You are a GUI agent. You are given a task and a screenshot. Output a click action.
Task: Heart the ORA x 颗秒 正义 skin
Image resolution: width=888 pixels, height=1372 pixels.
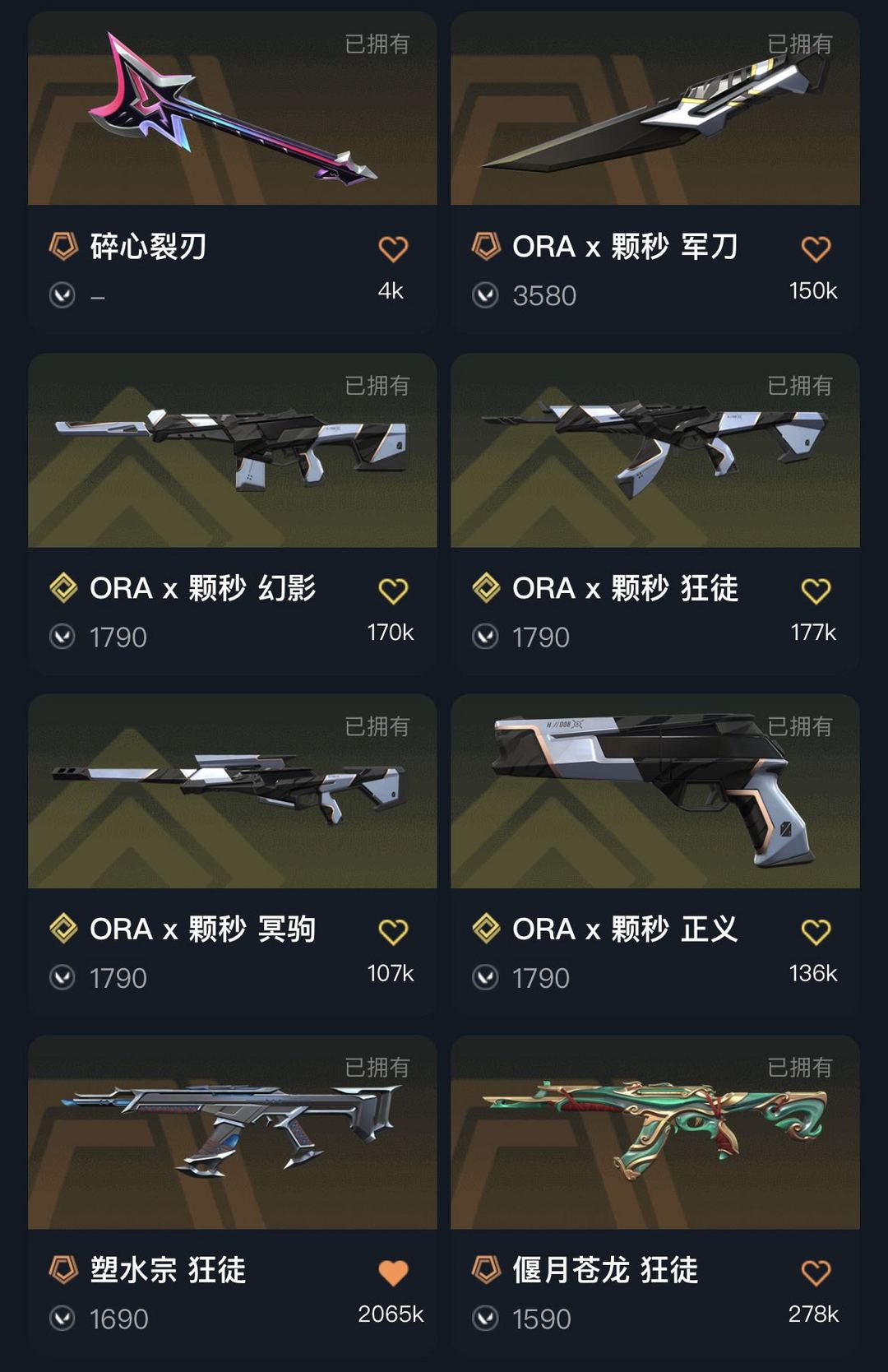point(816,931)
